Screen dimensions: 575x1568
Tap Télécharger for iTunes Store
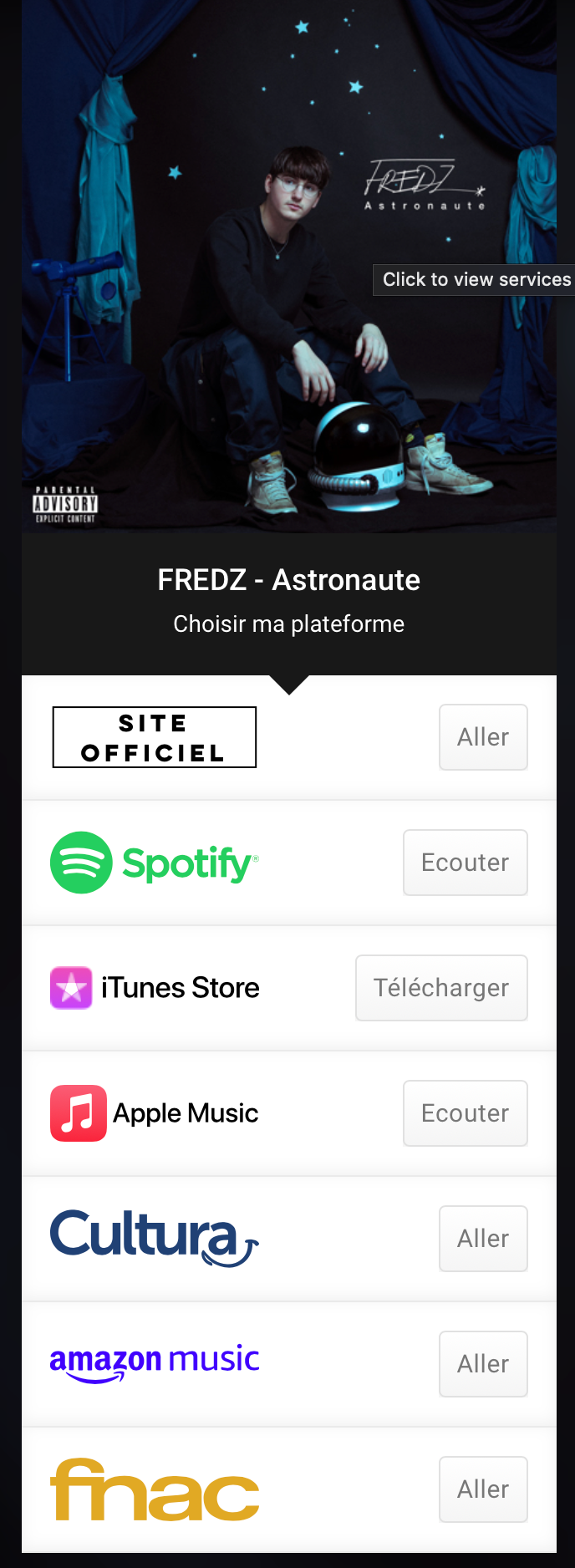tap(441, 988)
